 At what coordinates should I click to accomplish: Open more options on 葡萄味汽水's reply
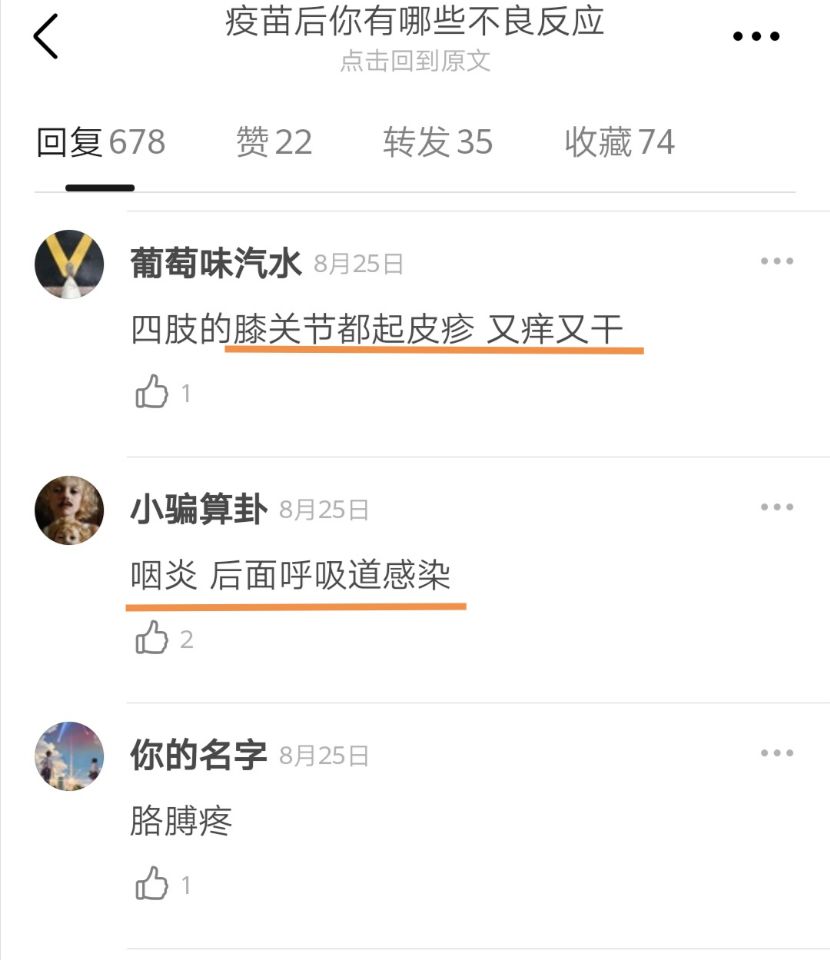click(776, 261)
